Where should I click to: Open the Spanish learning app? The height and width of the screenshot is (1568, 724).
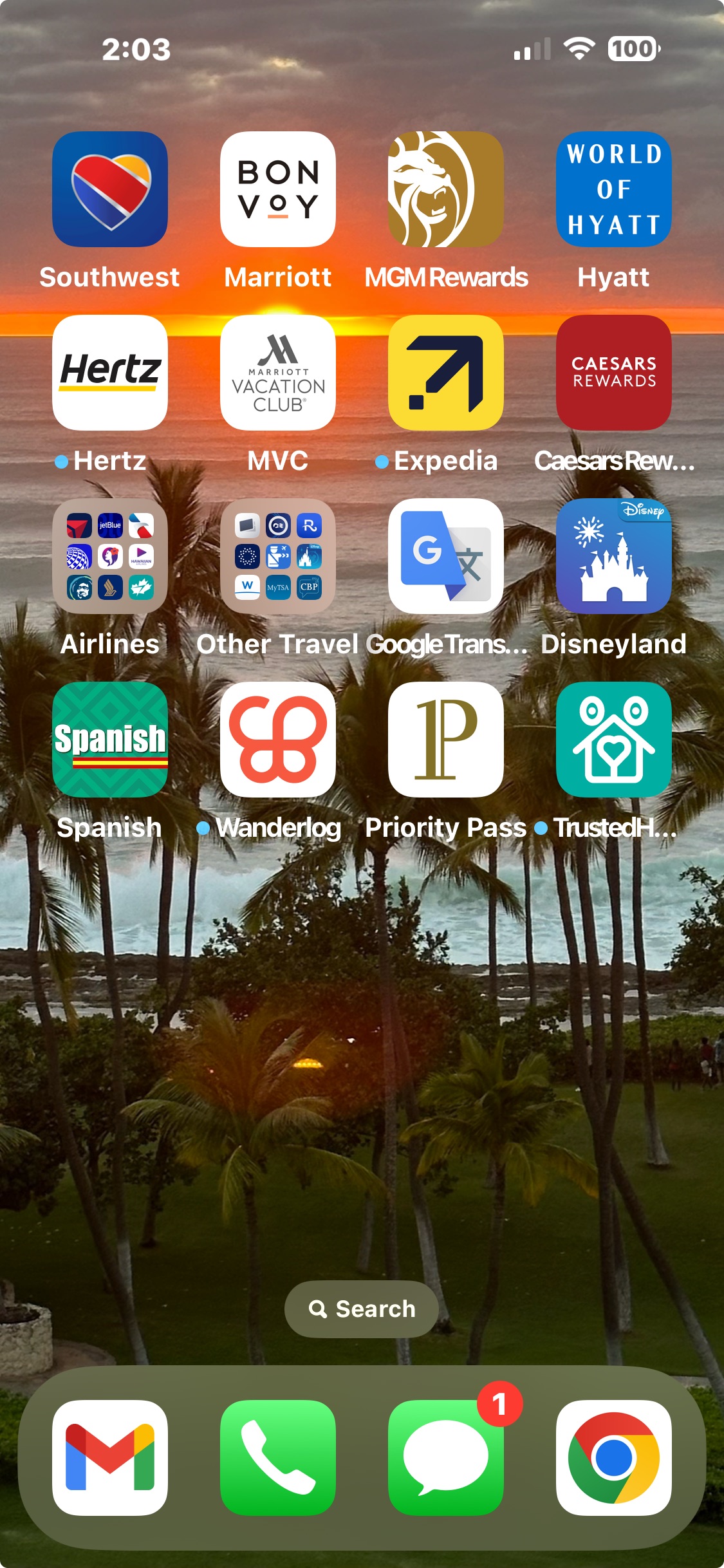click(110, 740)
